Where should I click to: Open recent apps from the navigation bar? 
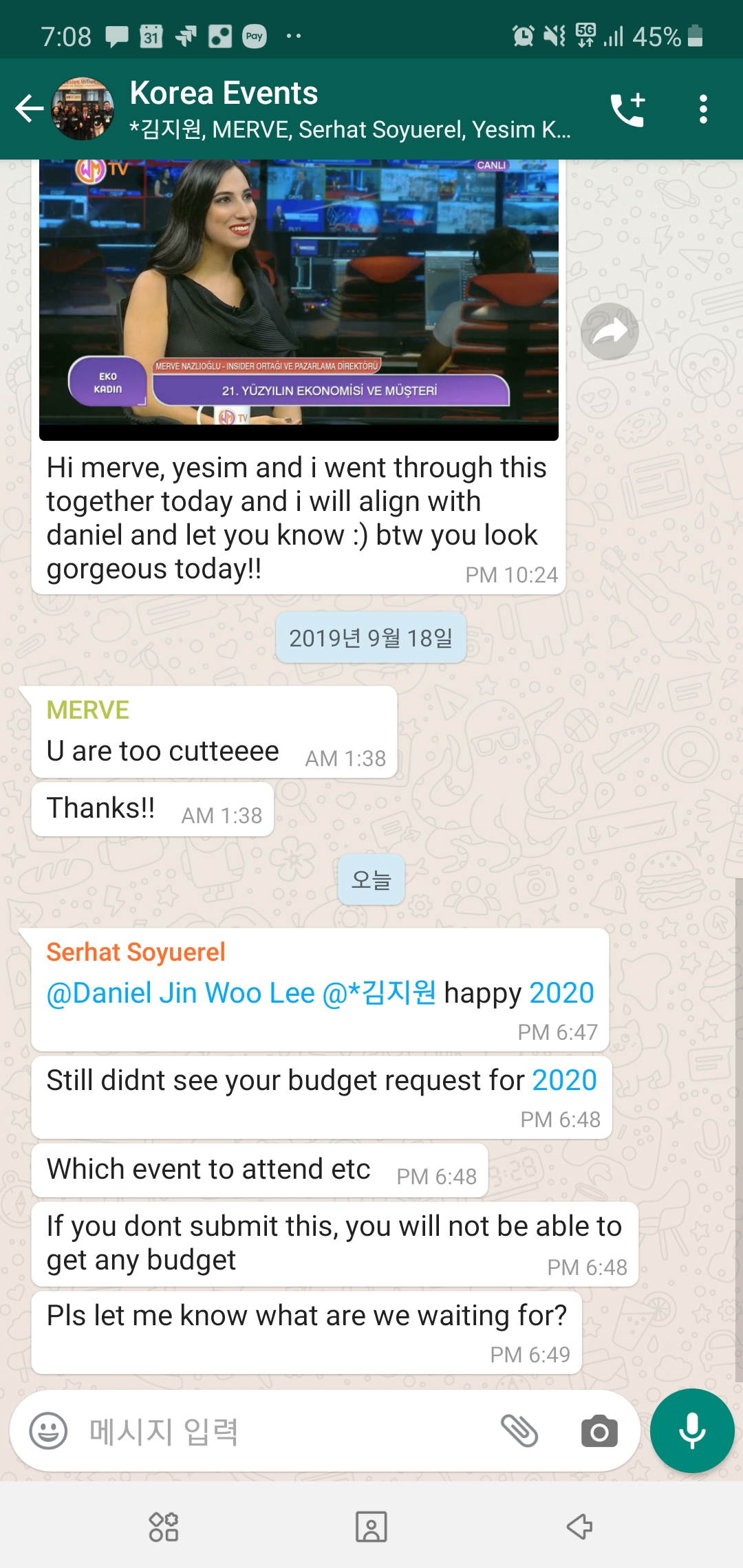(164, 1527)
